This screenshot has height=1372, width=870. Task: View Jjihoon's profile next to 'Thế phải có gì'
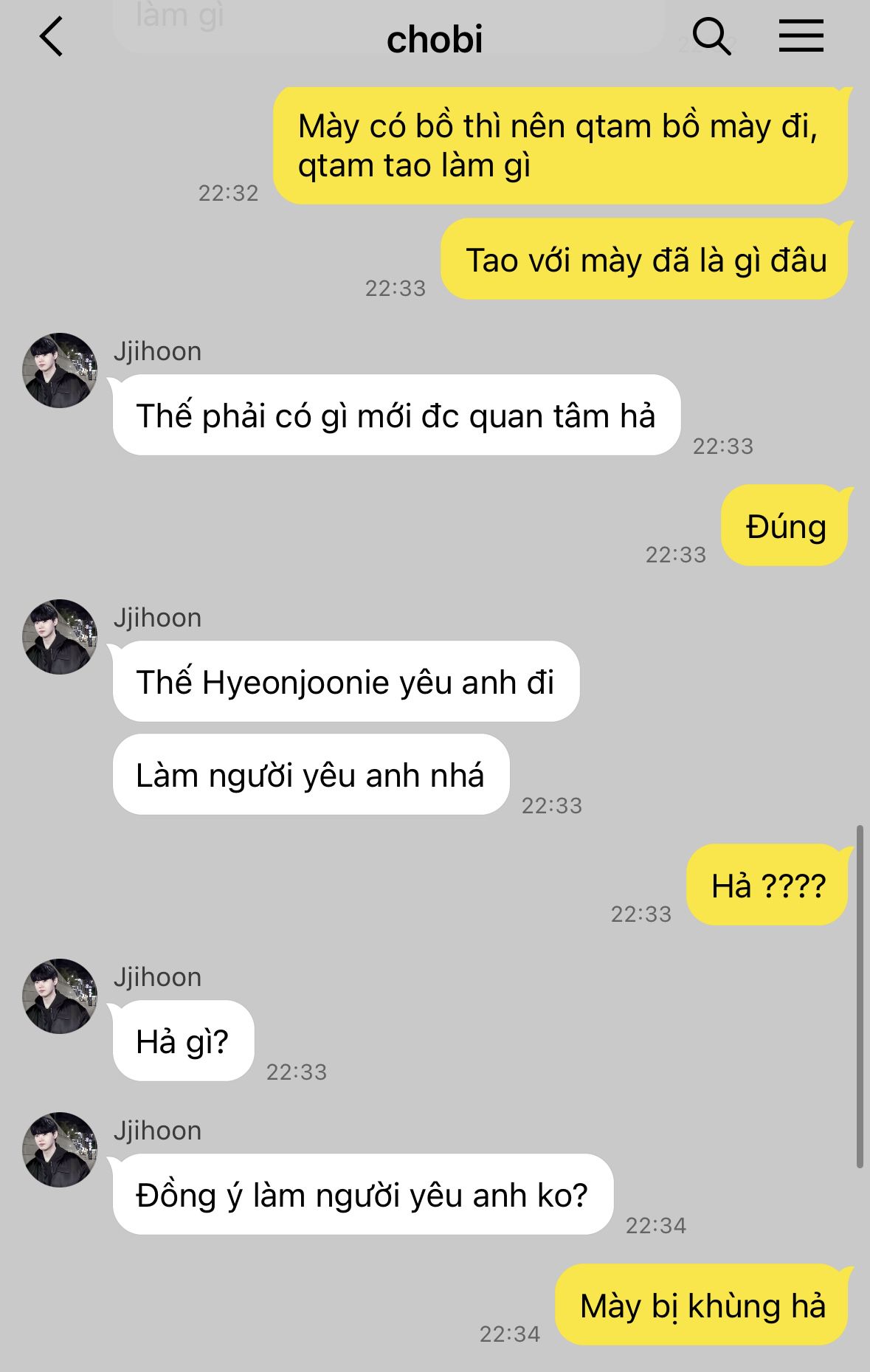pos(60,370)
